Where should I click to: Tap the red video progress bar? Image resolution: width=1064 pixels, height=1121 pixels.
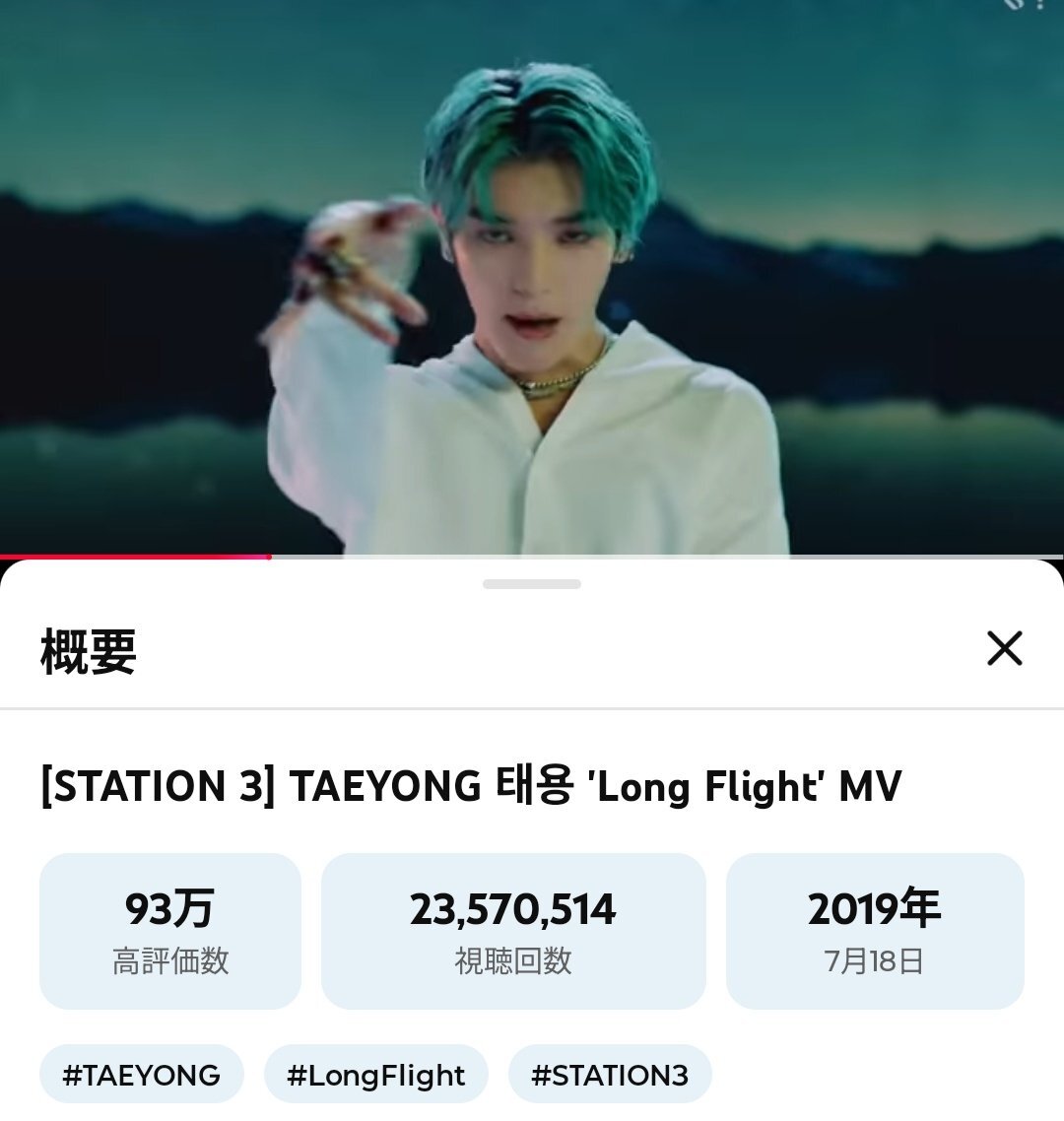click(136, 557)
